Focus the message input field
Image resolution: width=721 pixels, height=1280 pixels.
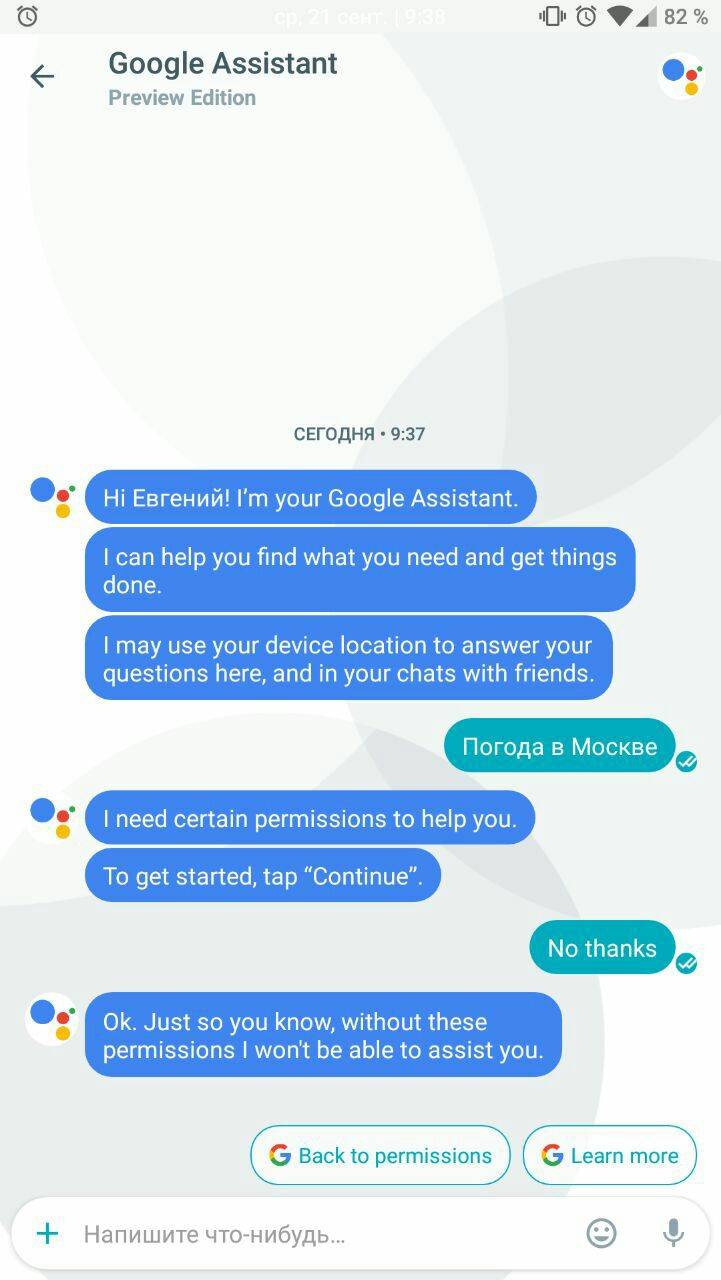point(320,1234)
